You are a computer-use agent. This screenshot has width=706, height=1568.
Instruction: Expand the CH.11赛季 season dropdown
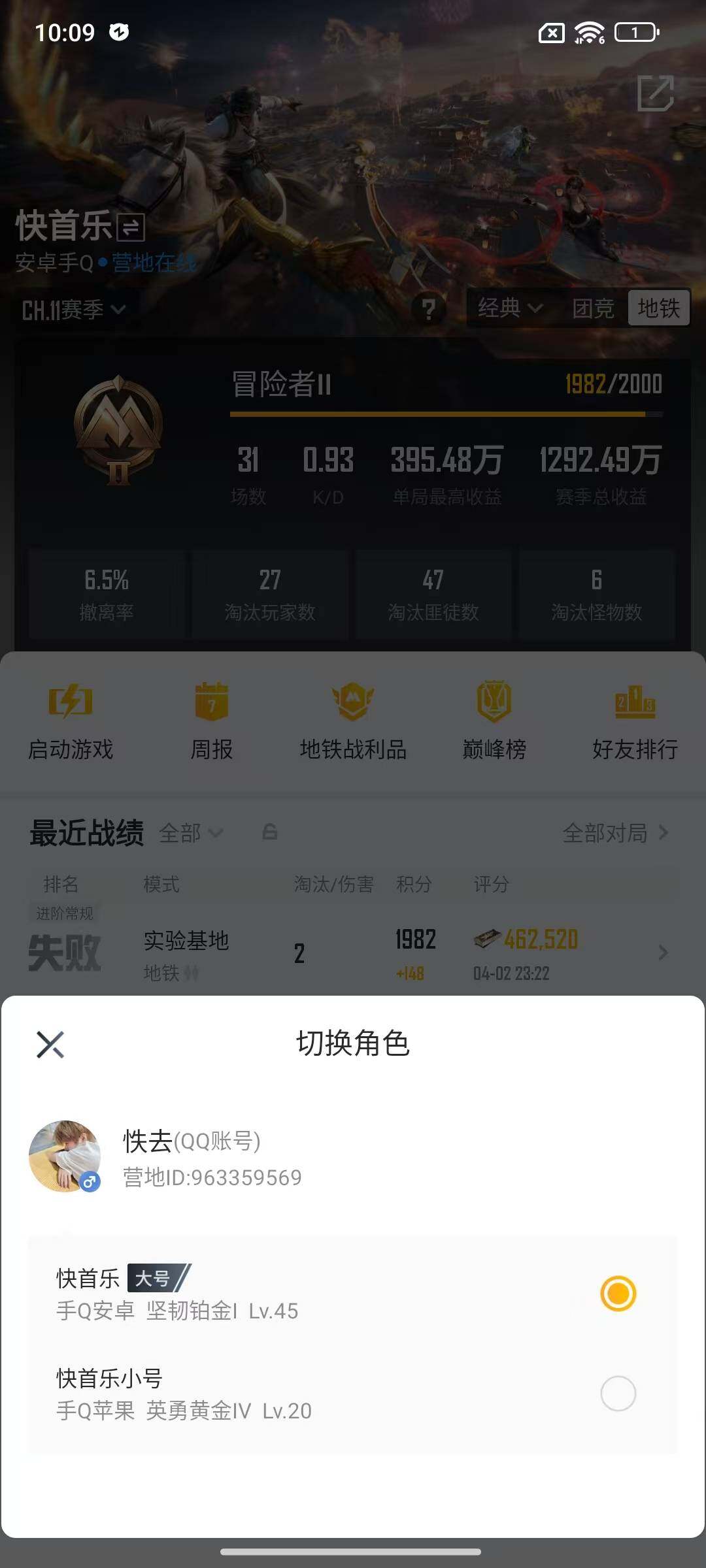(x=72, y=309)
